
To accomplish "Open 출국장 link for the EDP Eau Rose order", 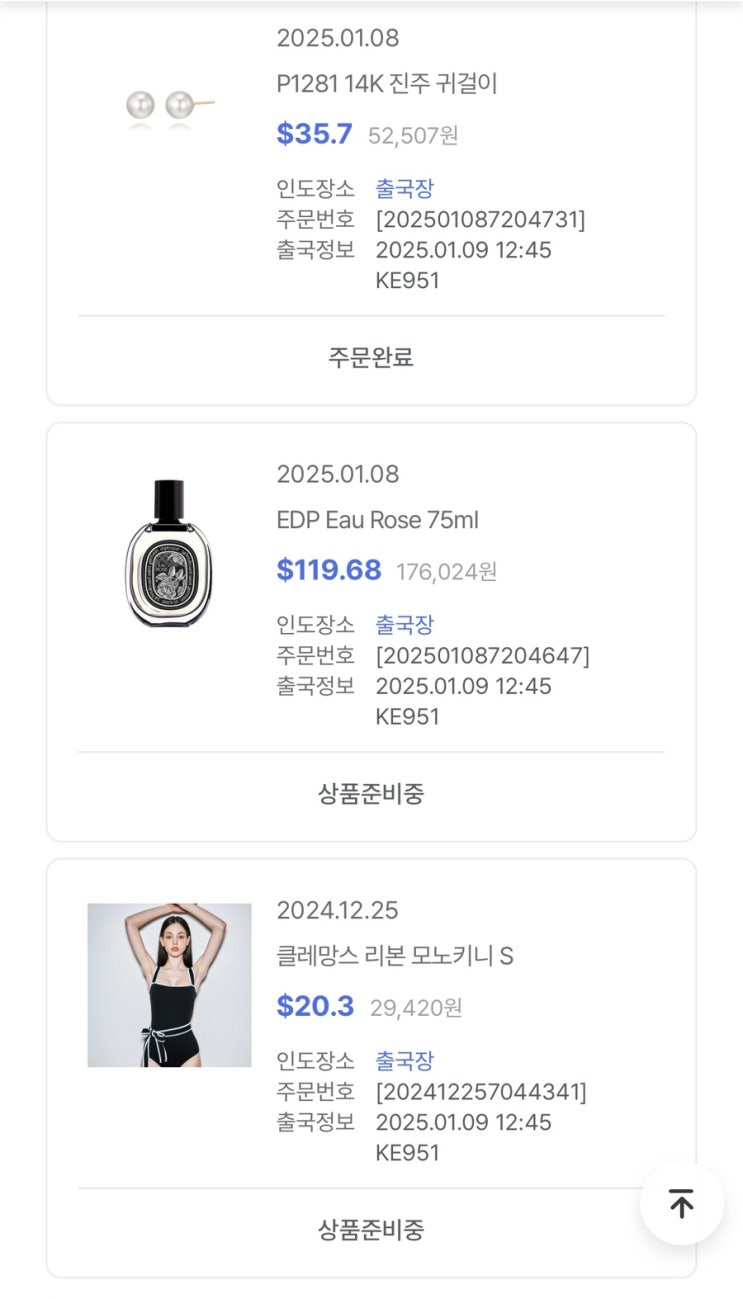I will tap(404, 625).
